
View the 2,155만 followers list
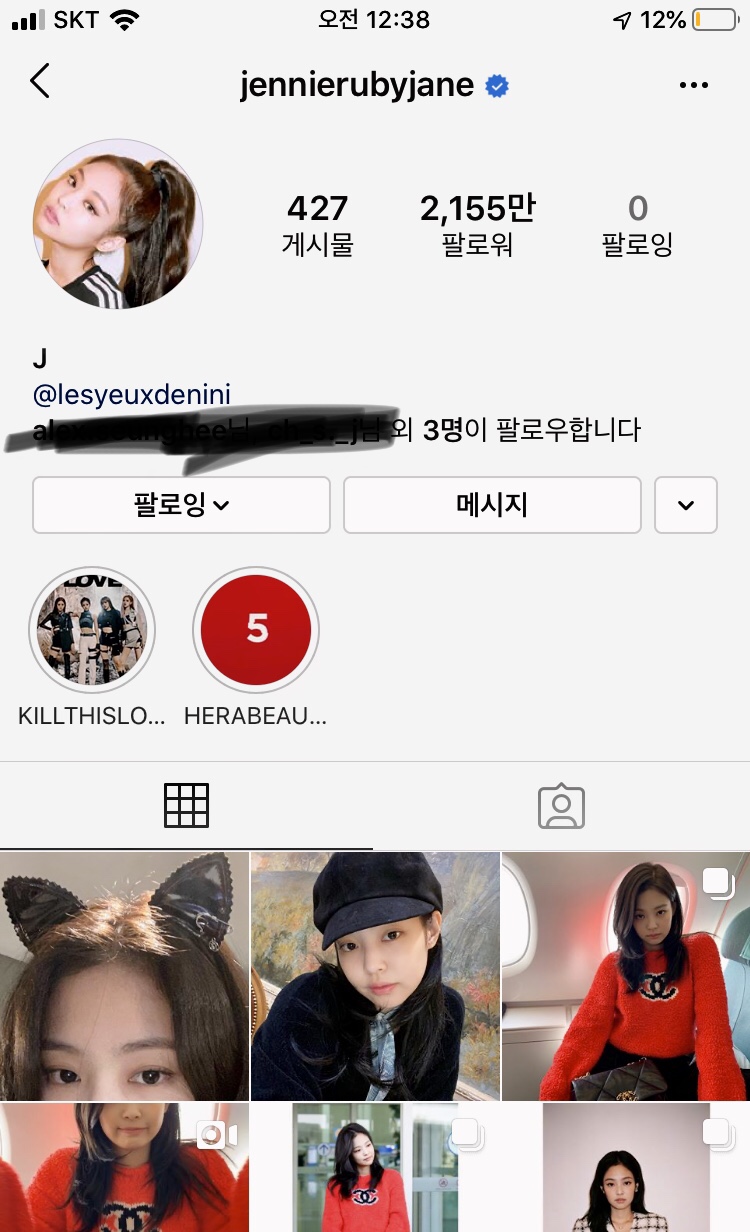pos(477,225)
